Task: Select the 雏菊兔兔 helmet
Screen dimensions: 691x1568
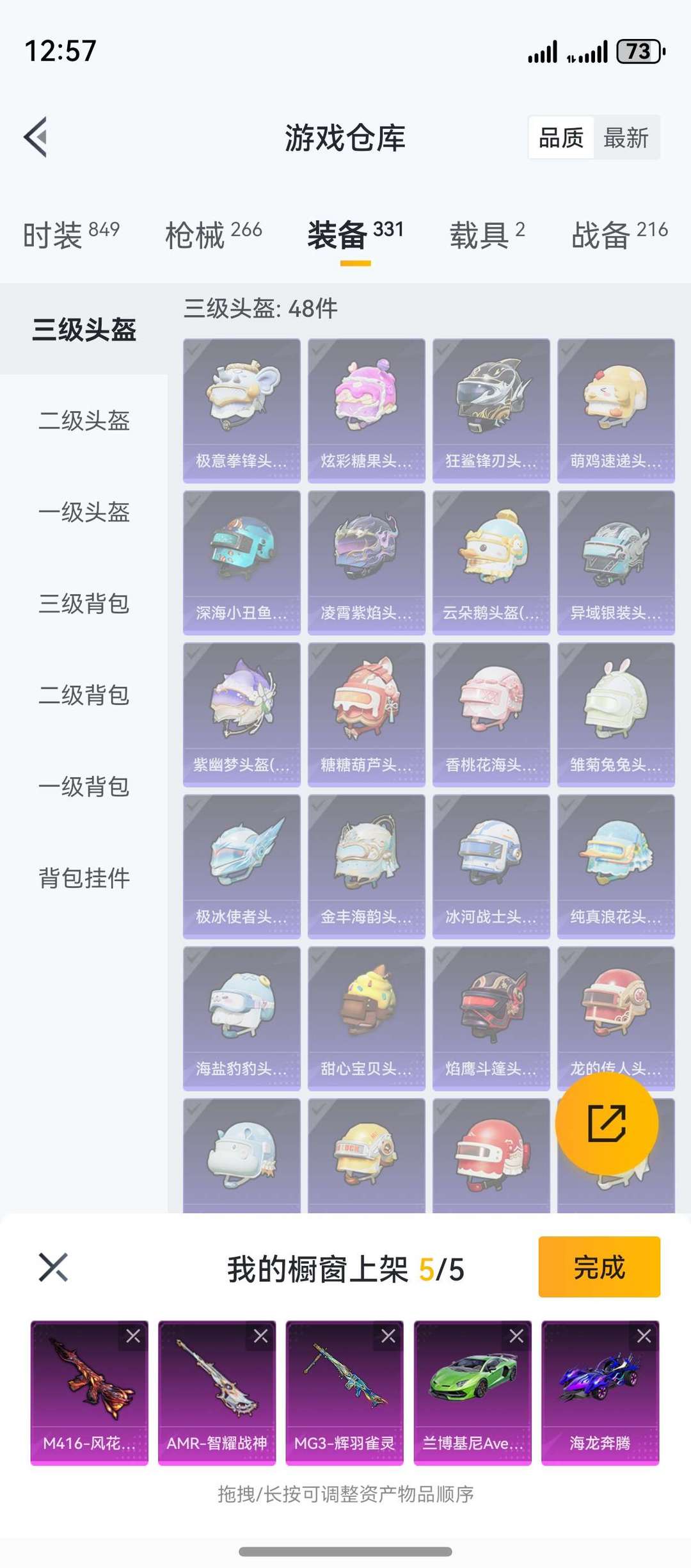Action: click(616, 717)
